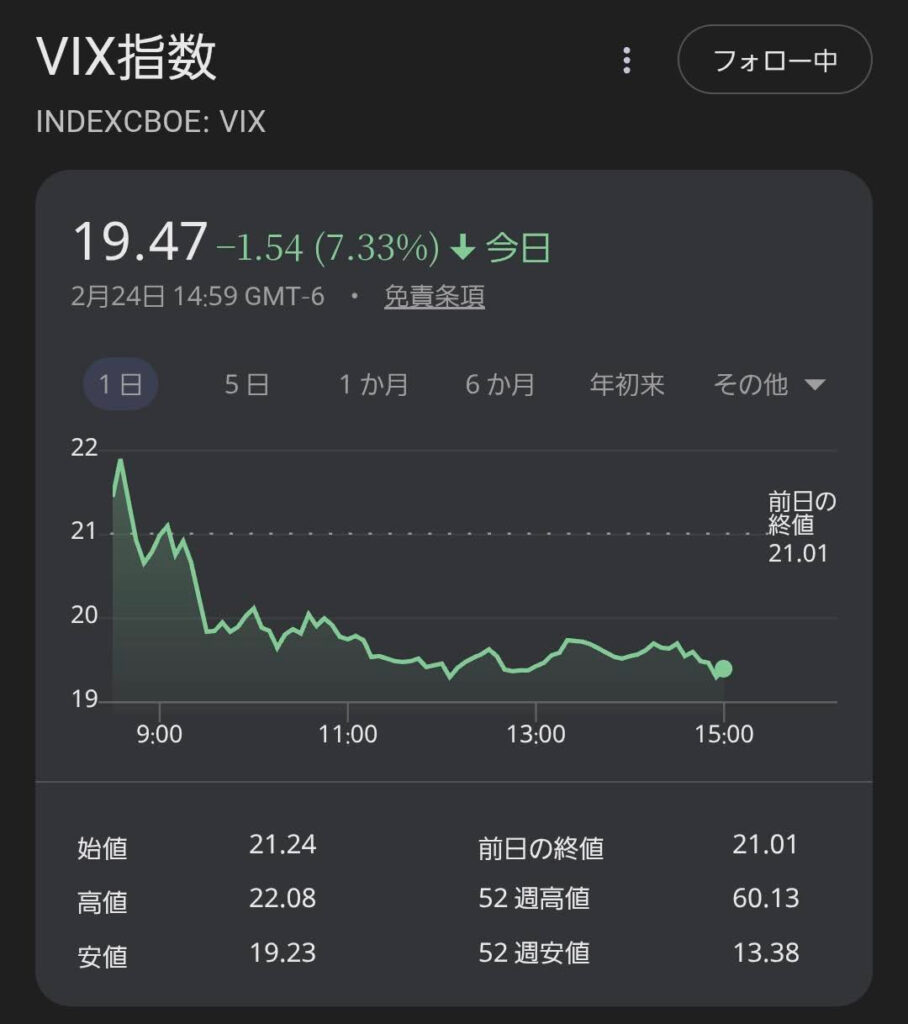Open the three-dot overflow menu
The image size is (908, 1024).
pyautogui.click(x=627, y=61)
